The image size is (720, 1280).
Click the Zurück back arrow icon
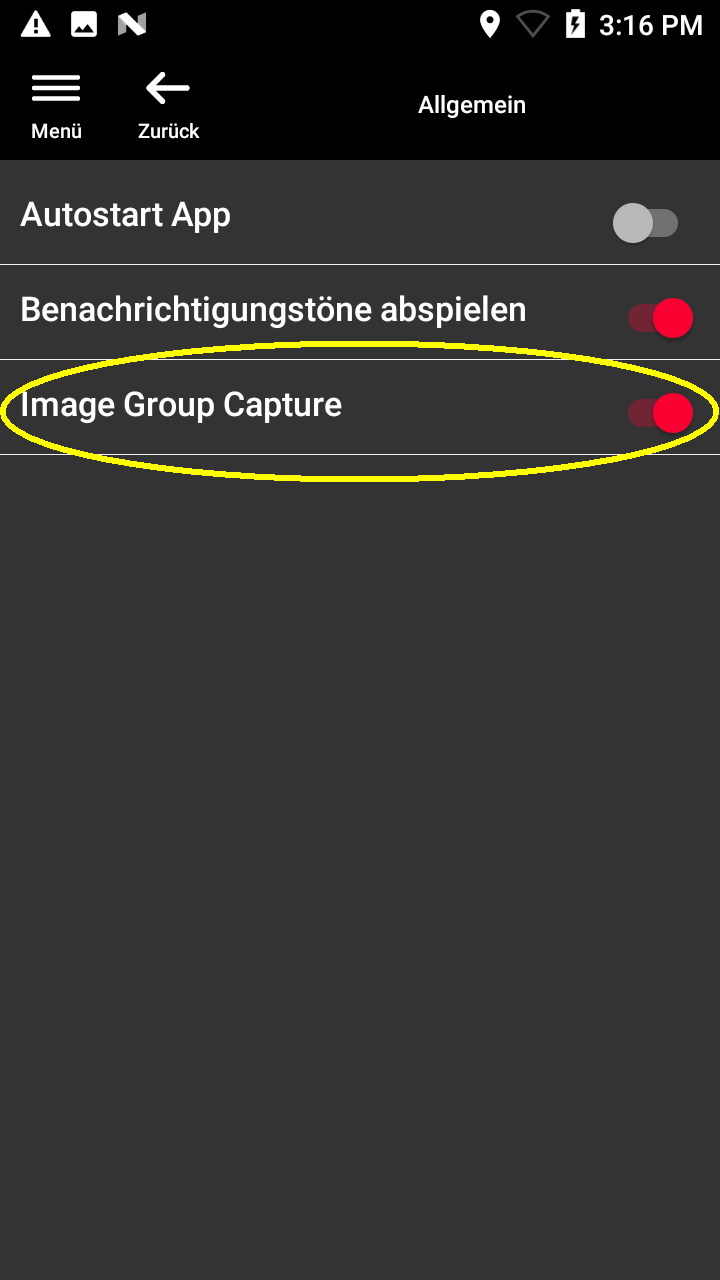click(x=166, y=88)
